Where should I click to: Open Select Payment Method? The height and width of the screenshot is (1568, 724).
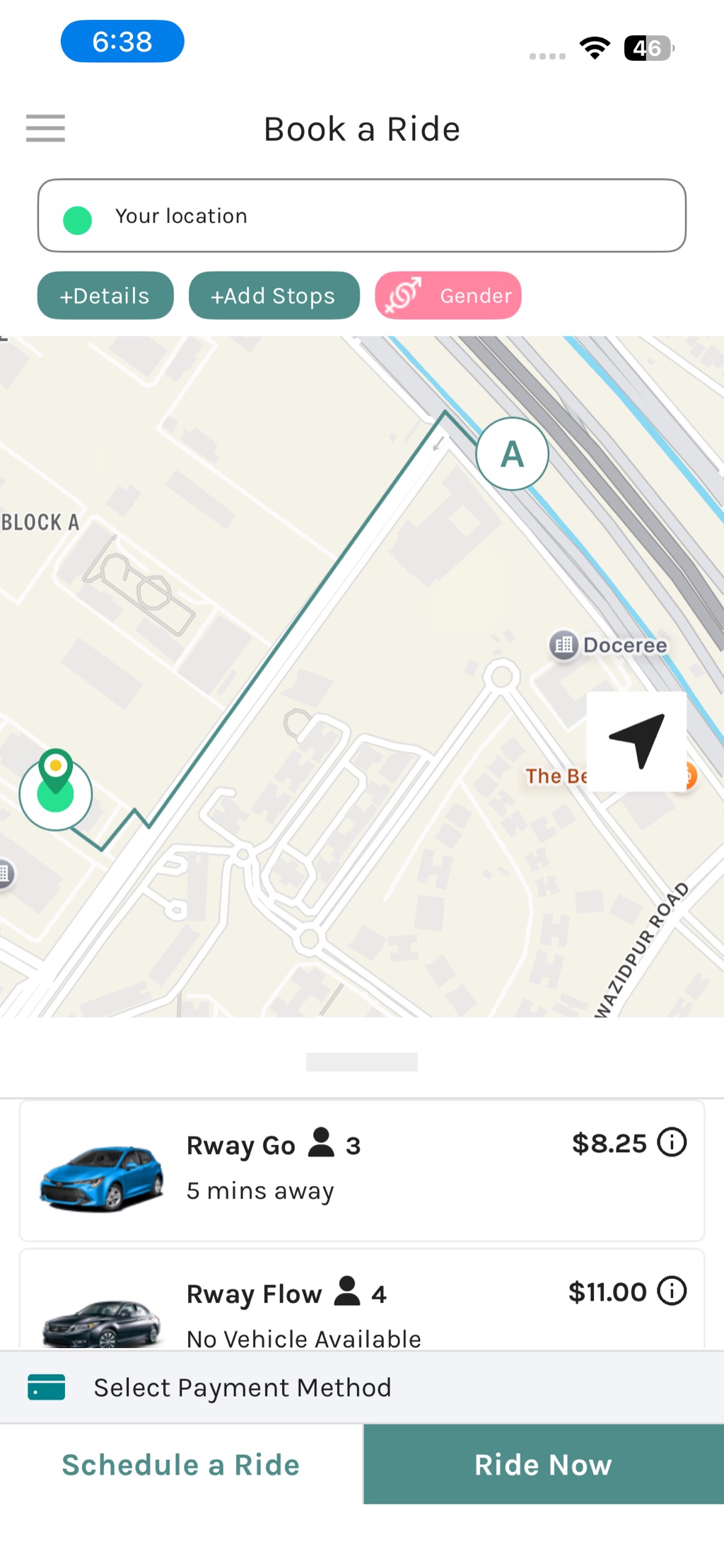tap(361, 1388)
